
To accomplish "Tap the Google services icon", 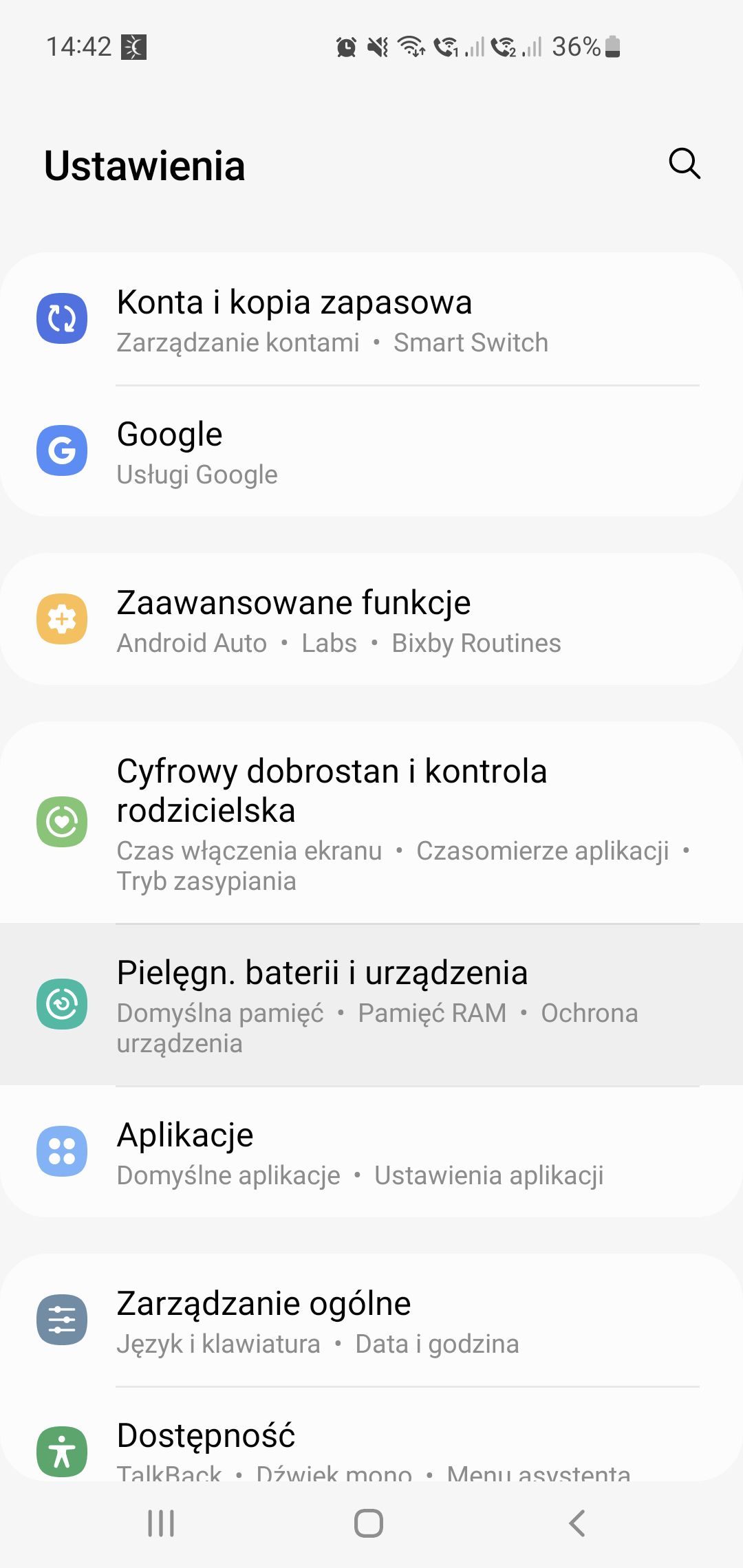I will (x=62, y=450).
